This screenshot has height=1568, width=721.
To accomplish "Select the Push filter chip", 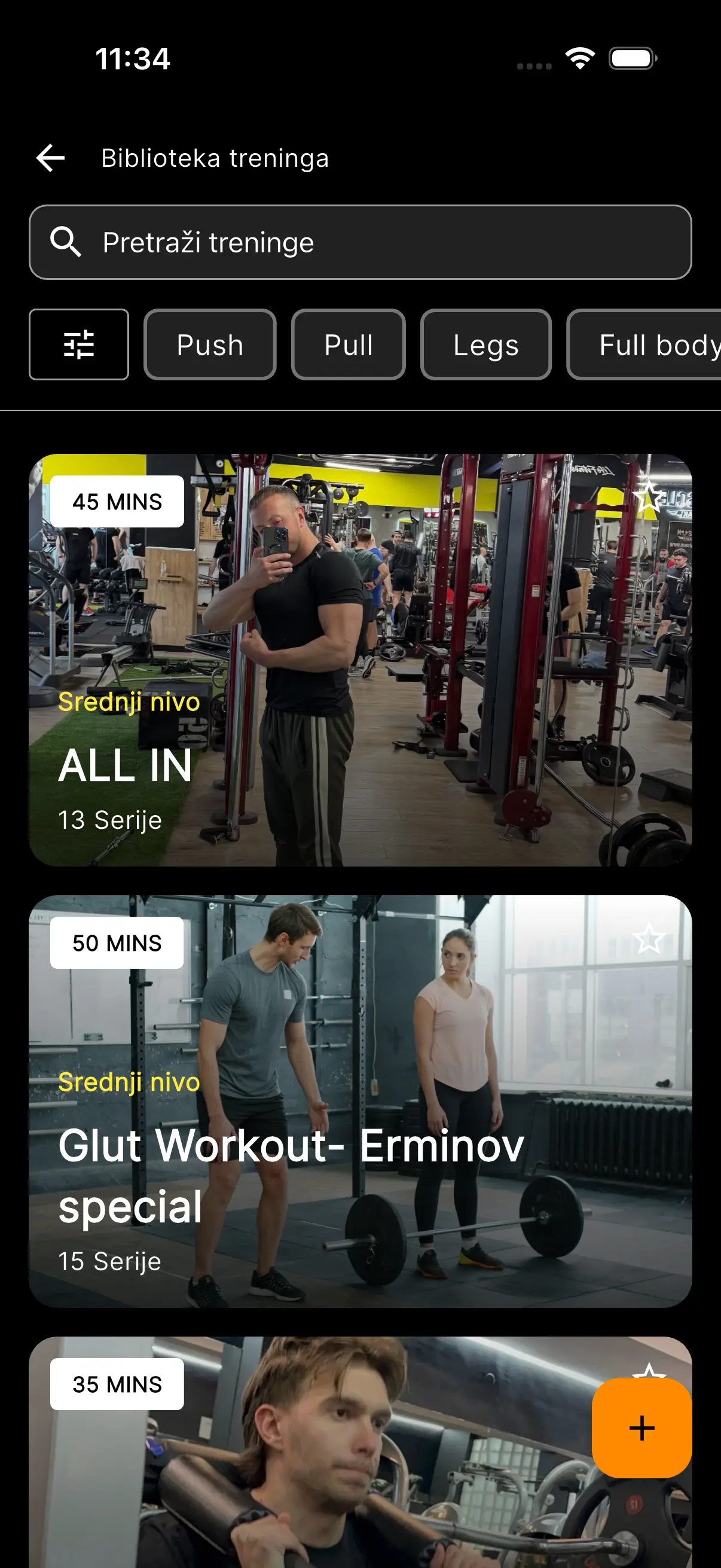I will tap(210, 344).
